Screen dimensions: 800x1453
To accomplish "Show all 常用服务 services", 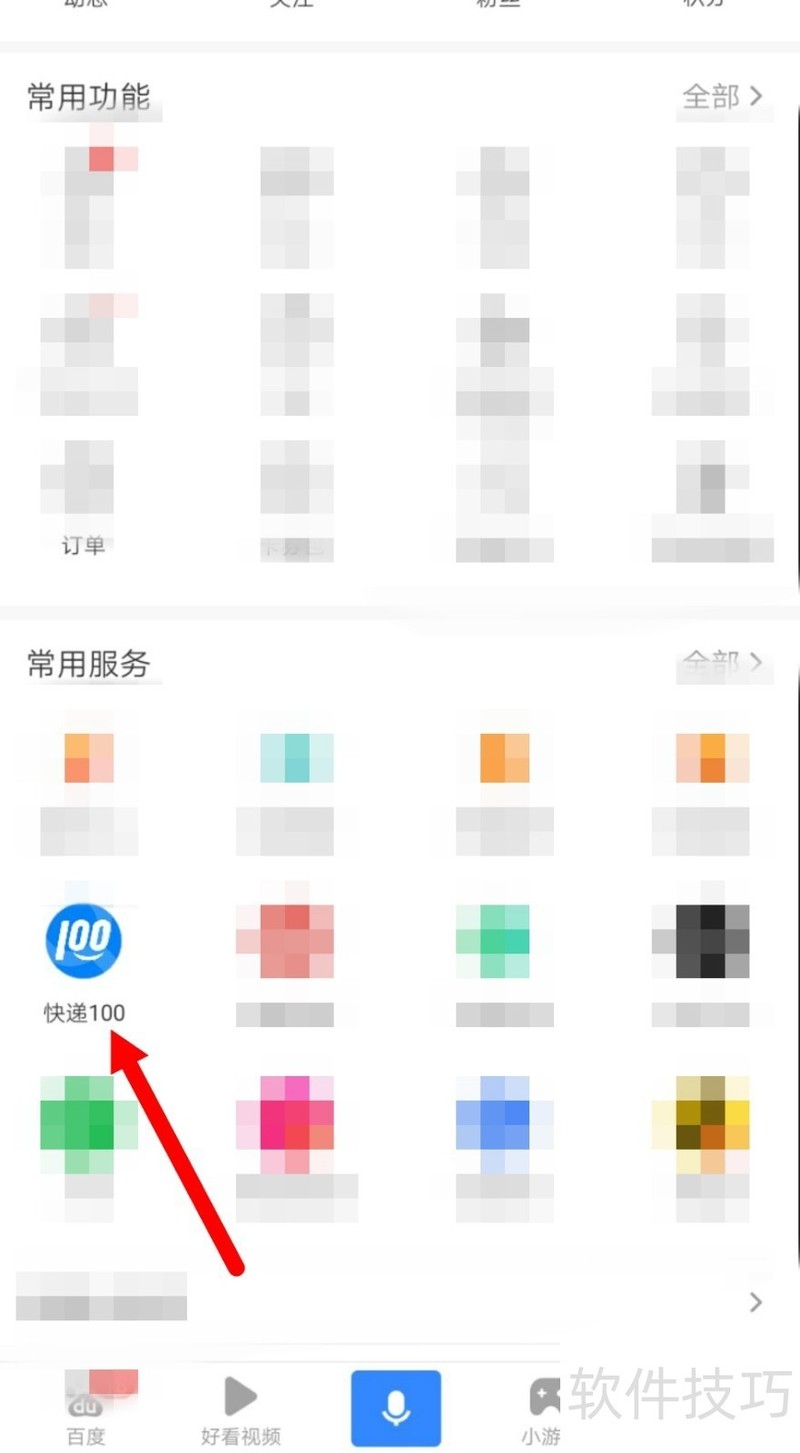I will click(722, 662).
